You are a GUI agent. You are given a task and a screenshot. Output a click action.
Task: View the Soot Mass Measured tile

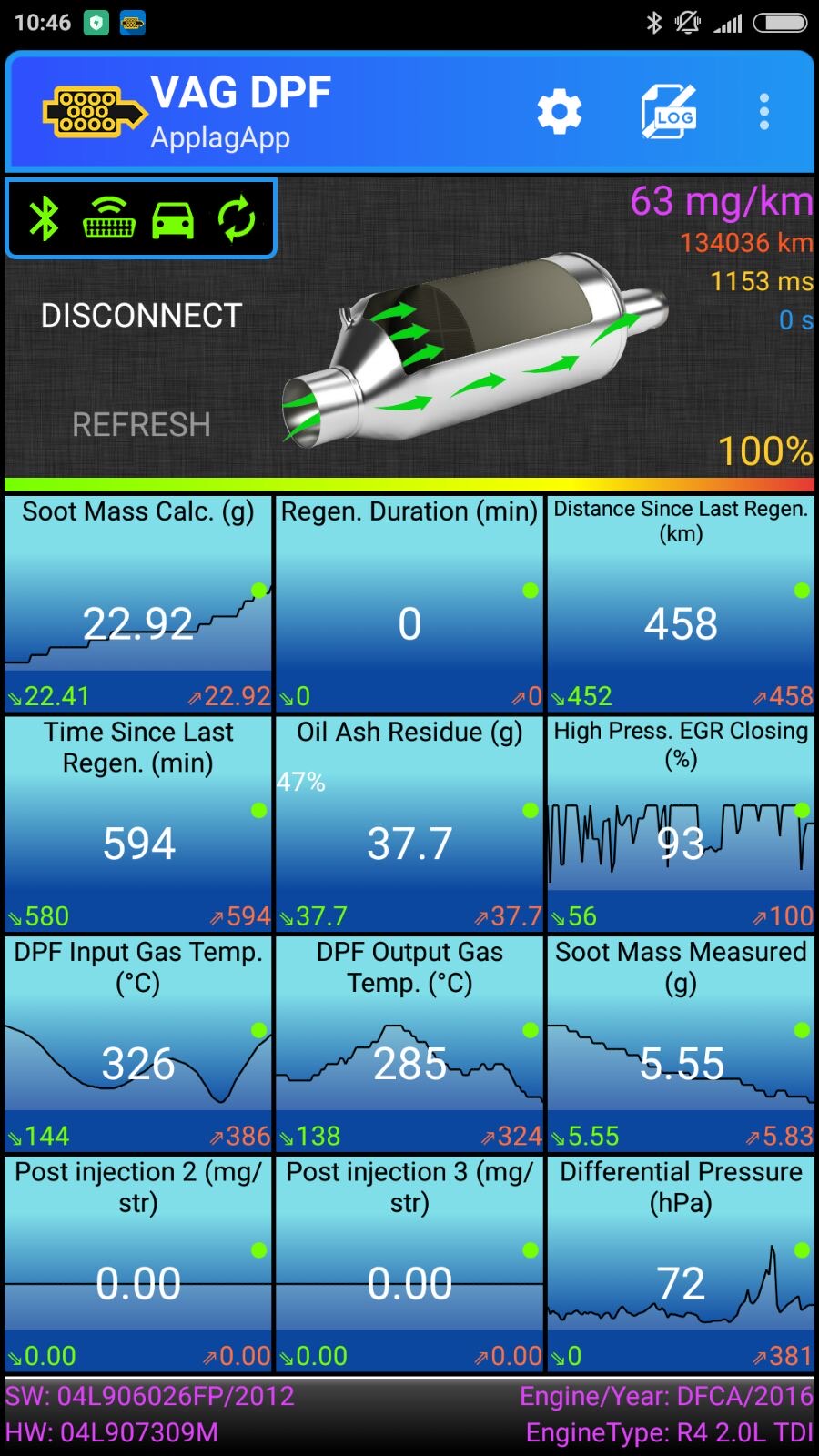coord(681,1044)
